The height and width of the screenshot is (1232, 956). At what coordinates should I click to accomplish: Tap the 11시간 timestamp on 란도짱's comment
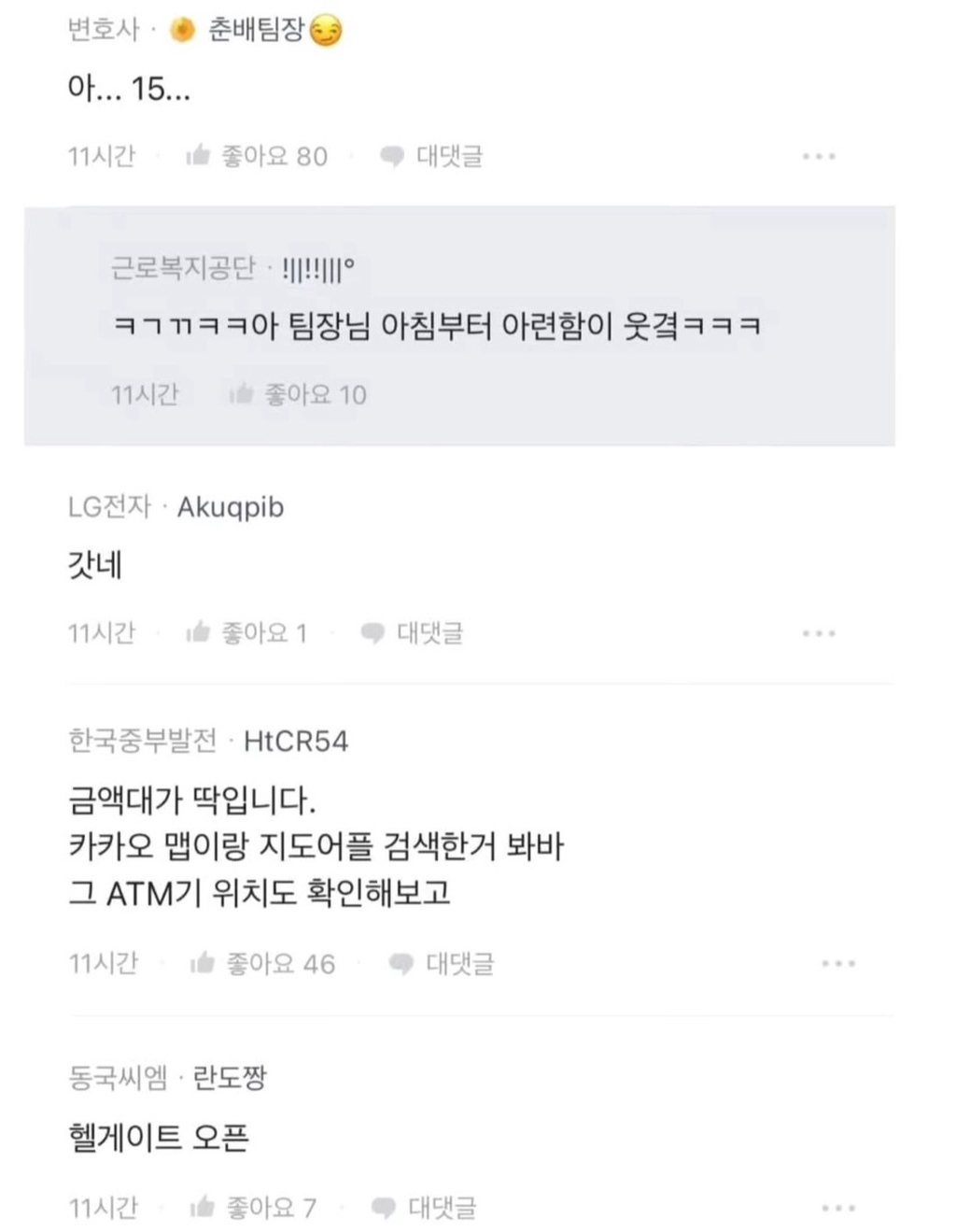(105, 1207)
